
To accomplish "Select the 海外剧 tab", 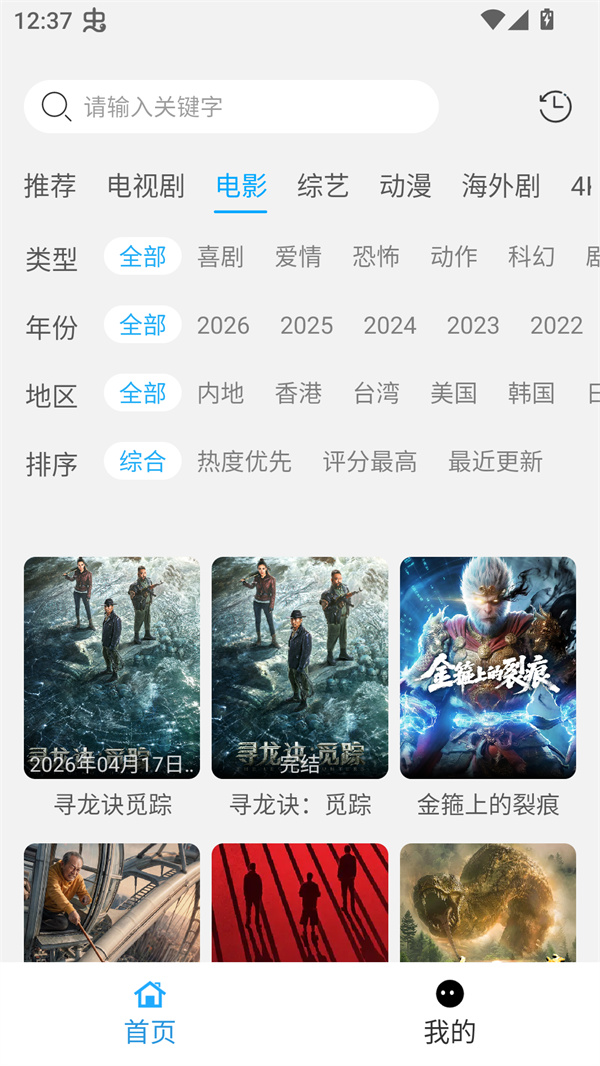I will pyautogui.click(x=500, y=185).
